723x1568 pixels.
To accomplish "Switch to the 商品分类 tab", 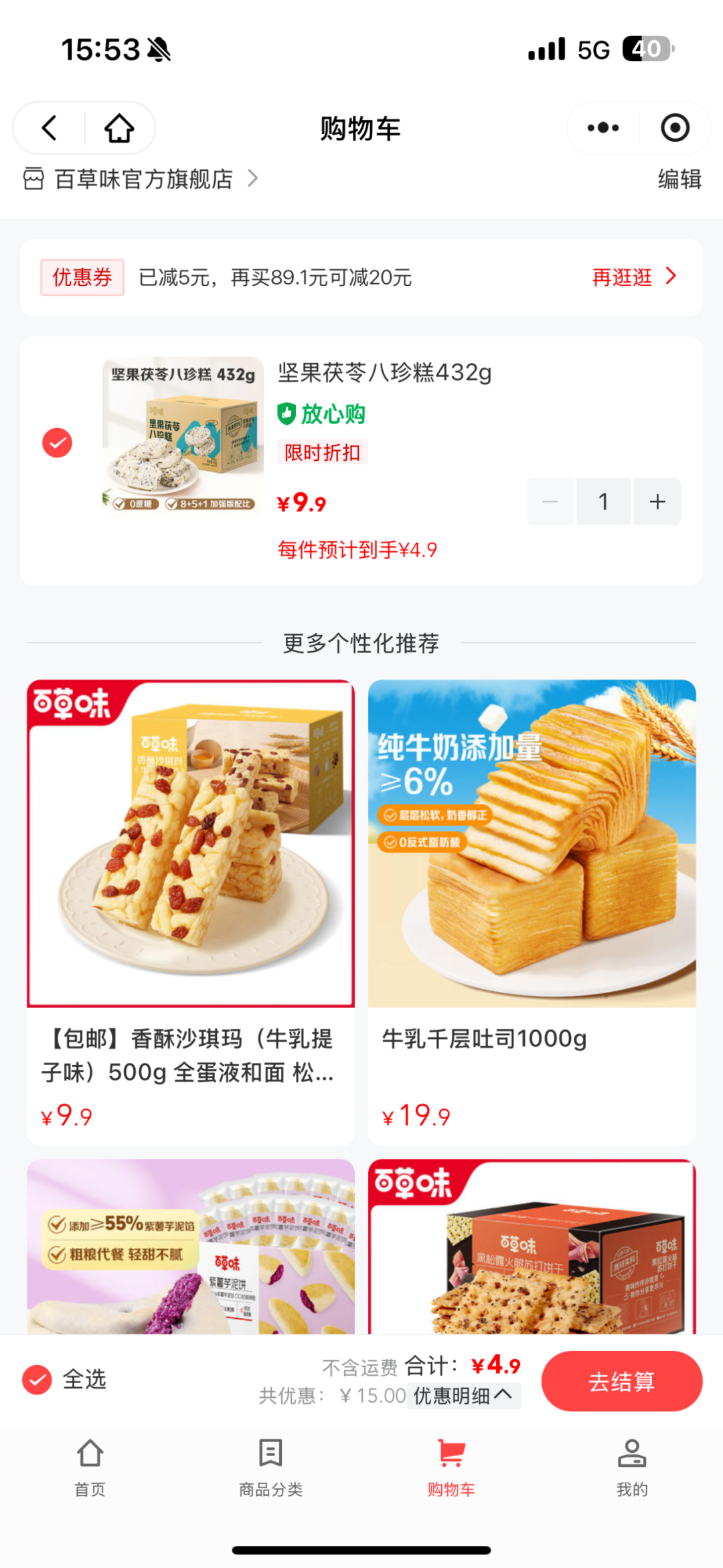I will coord(271,1466).
